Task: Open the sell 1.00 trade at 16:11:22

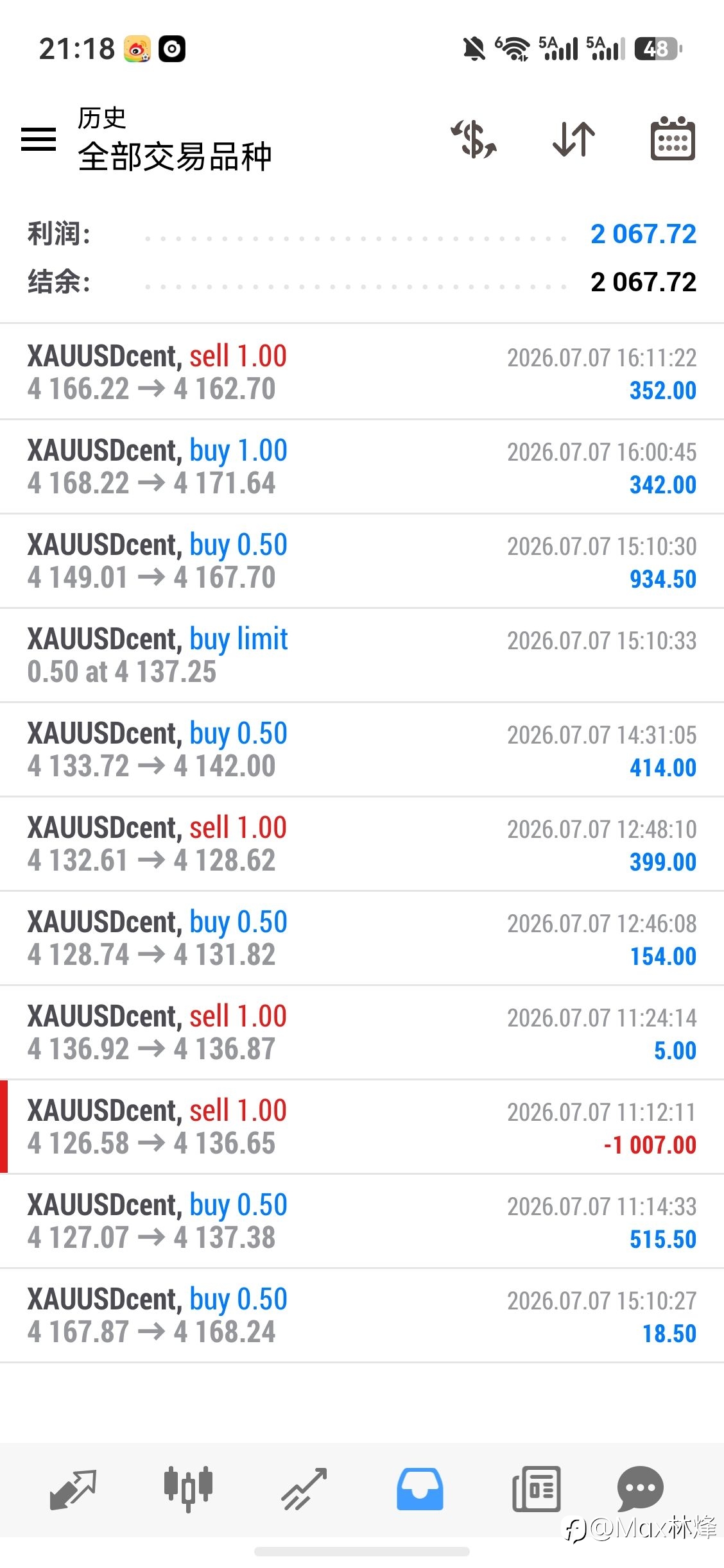Action: pyautogui.click(x=362, y=372)
